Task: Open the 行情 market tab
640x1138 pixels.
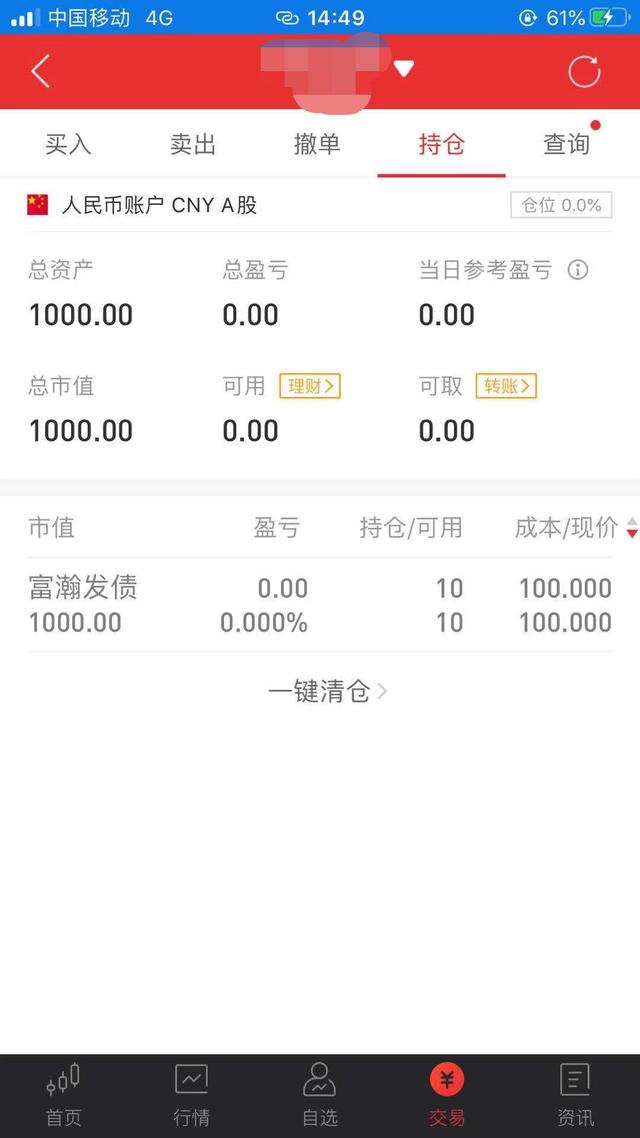Action: [x=191, y=1095]
